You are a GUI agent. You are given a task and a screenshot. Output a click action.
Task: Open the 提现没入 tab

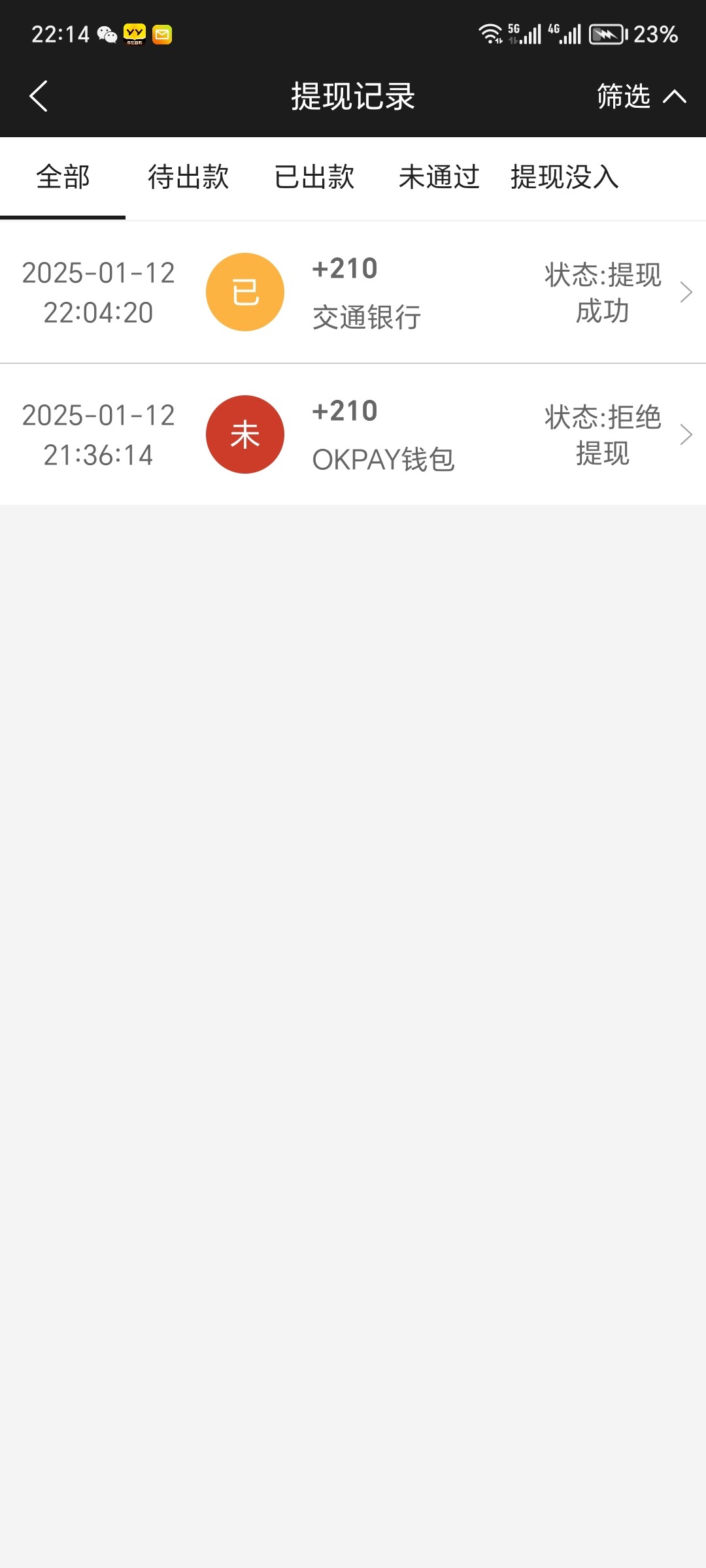pyautogui.click(x=565, y=177)
